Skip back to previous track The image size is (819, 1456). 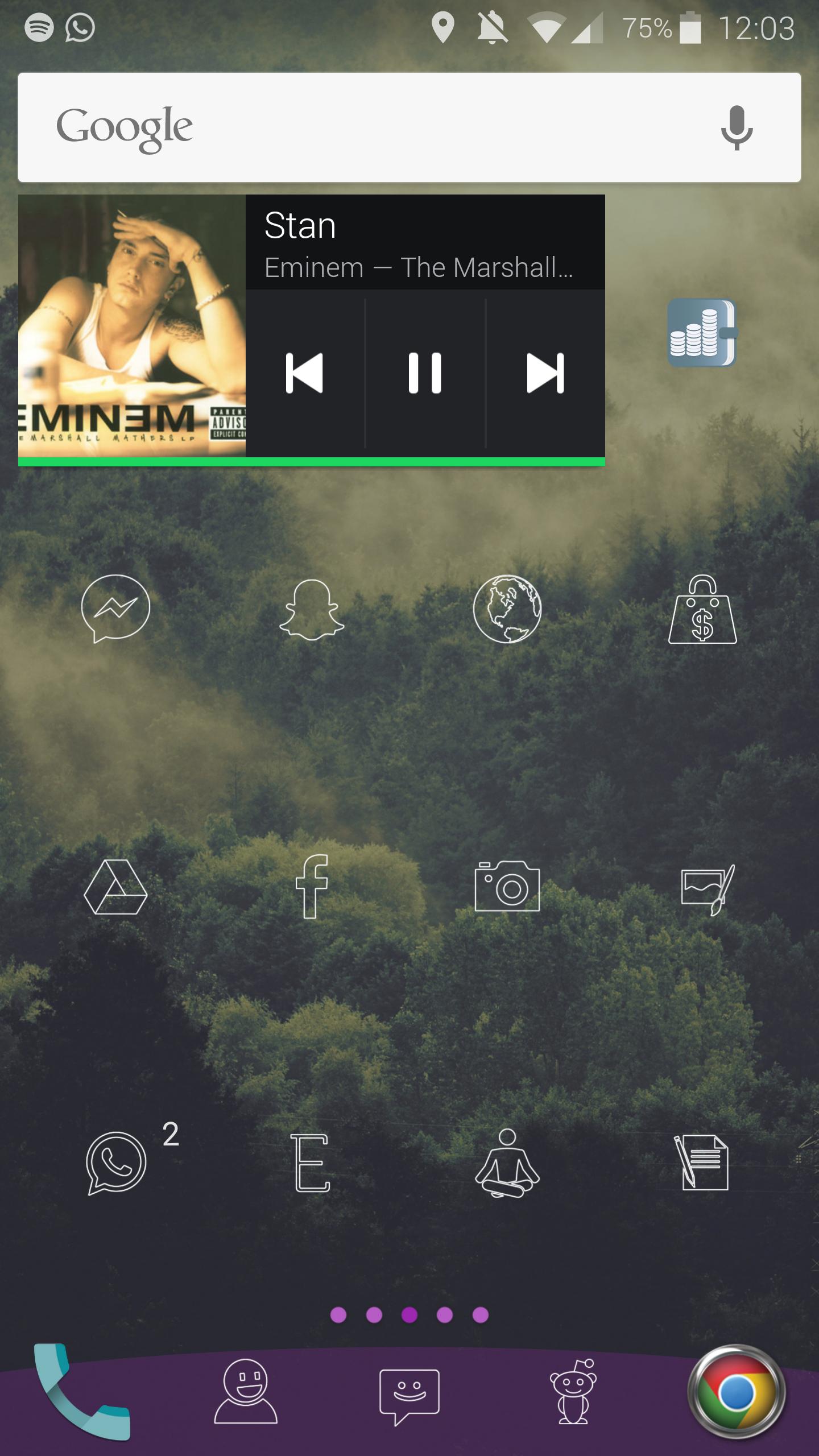pos(305,373)
